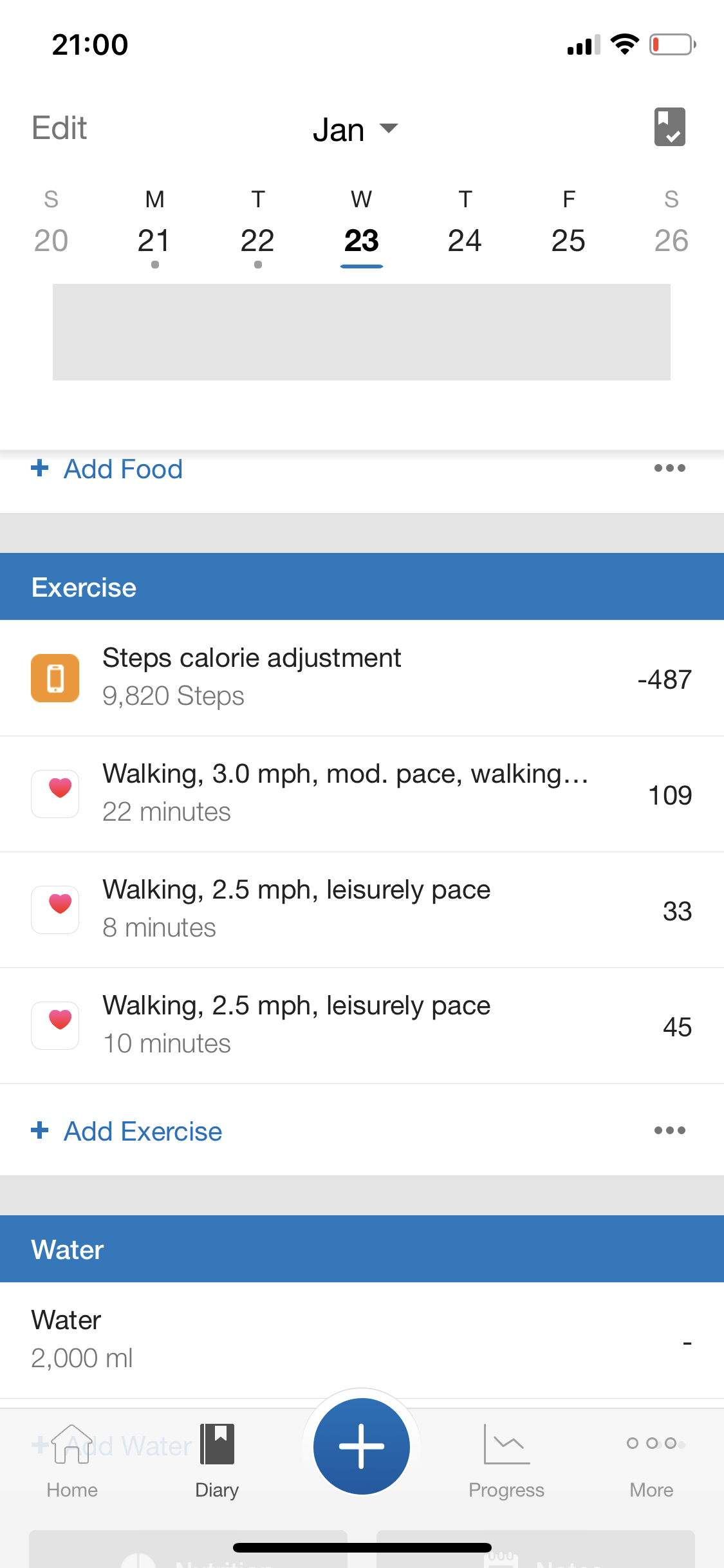
Task: Expand the Jan month dropdown
Action: tap(355, 129)
